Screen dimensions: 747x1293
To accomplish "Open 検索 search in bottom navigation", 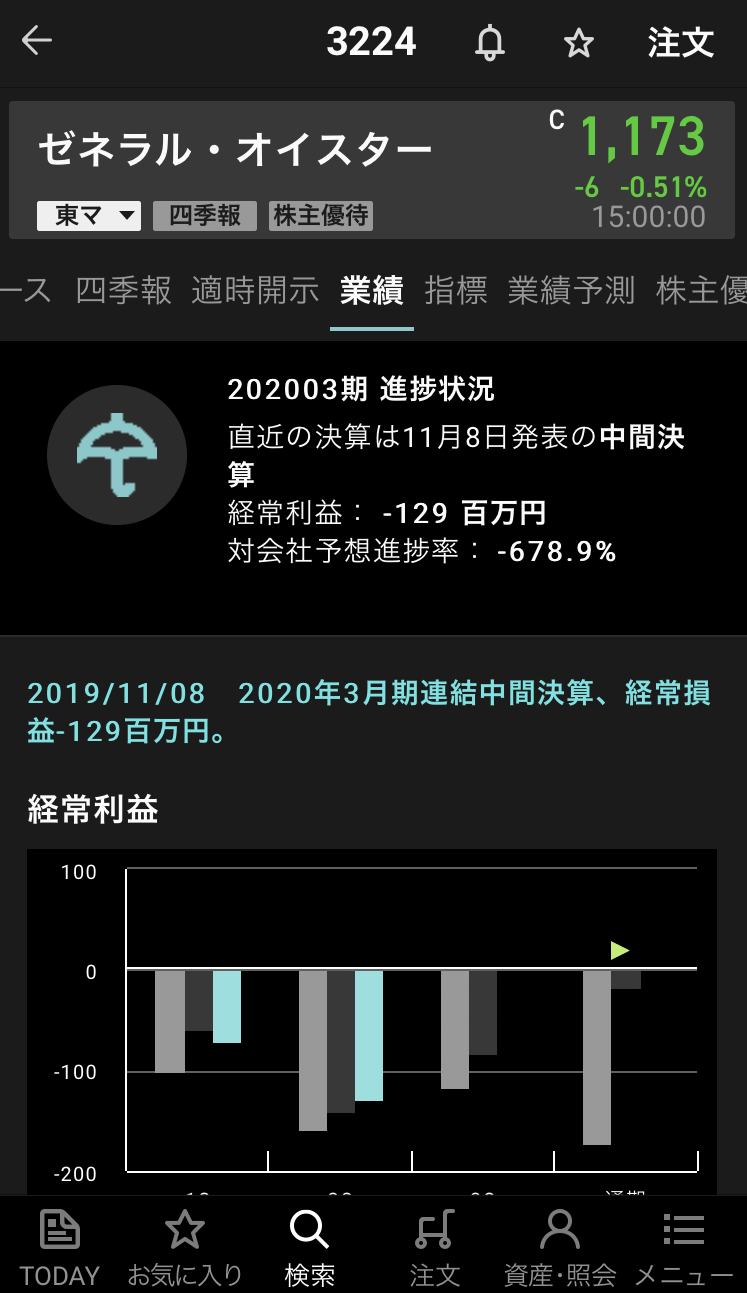I will (x=309, y=1245).
